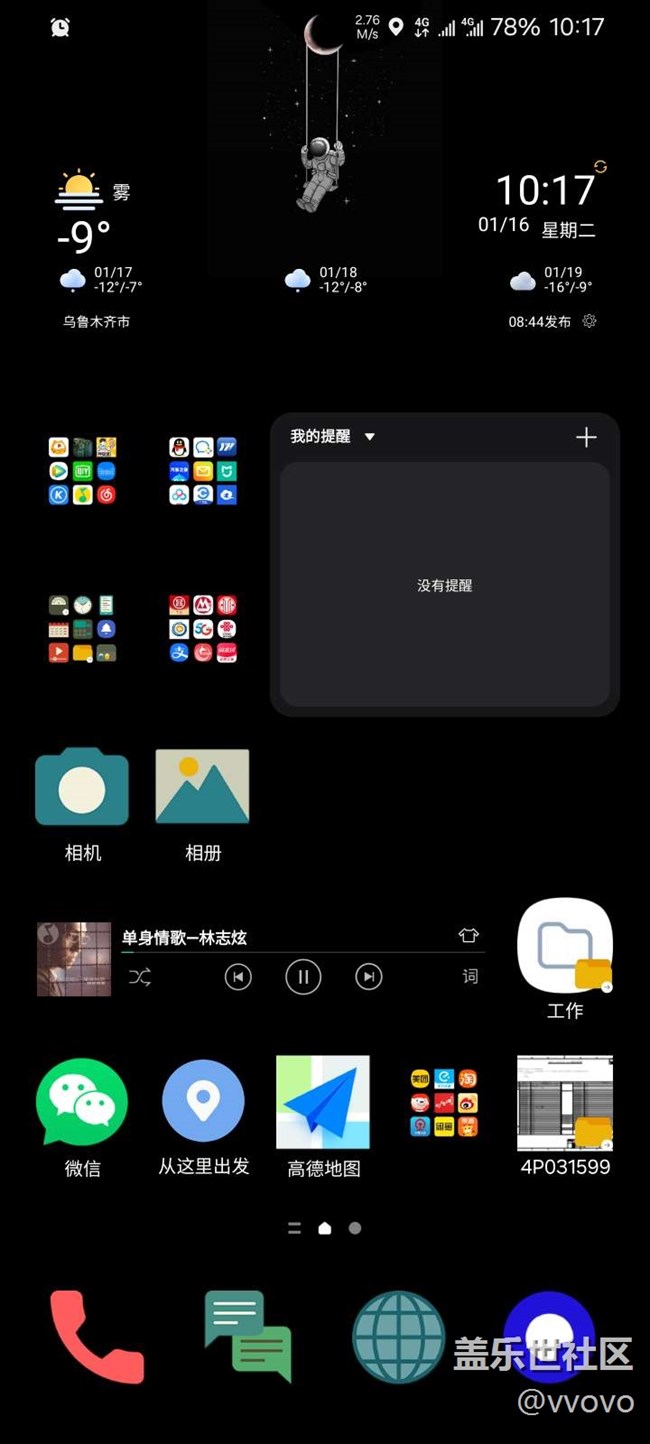Screen dimensions: 650x1444
Task: Open the 相册 gallery app
Action: 202,788
